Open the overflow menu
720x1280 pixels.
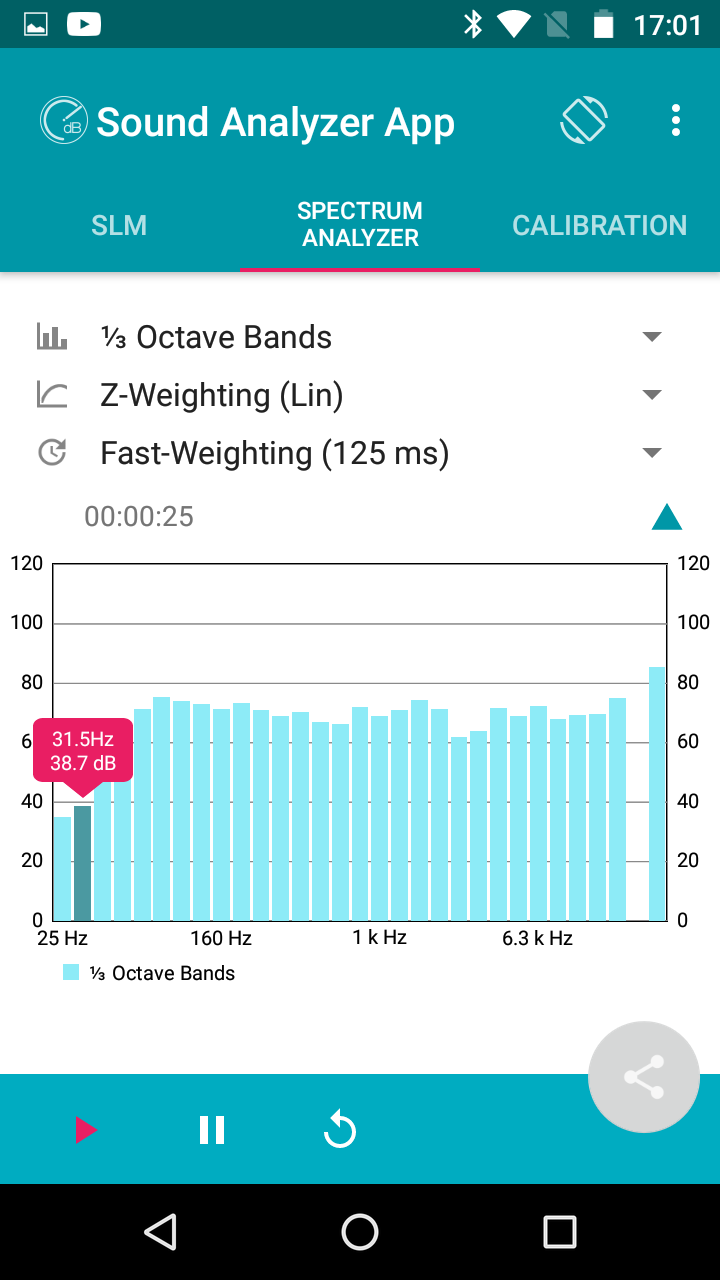pos(676,120)
